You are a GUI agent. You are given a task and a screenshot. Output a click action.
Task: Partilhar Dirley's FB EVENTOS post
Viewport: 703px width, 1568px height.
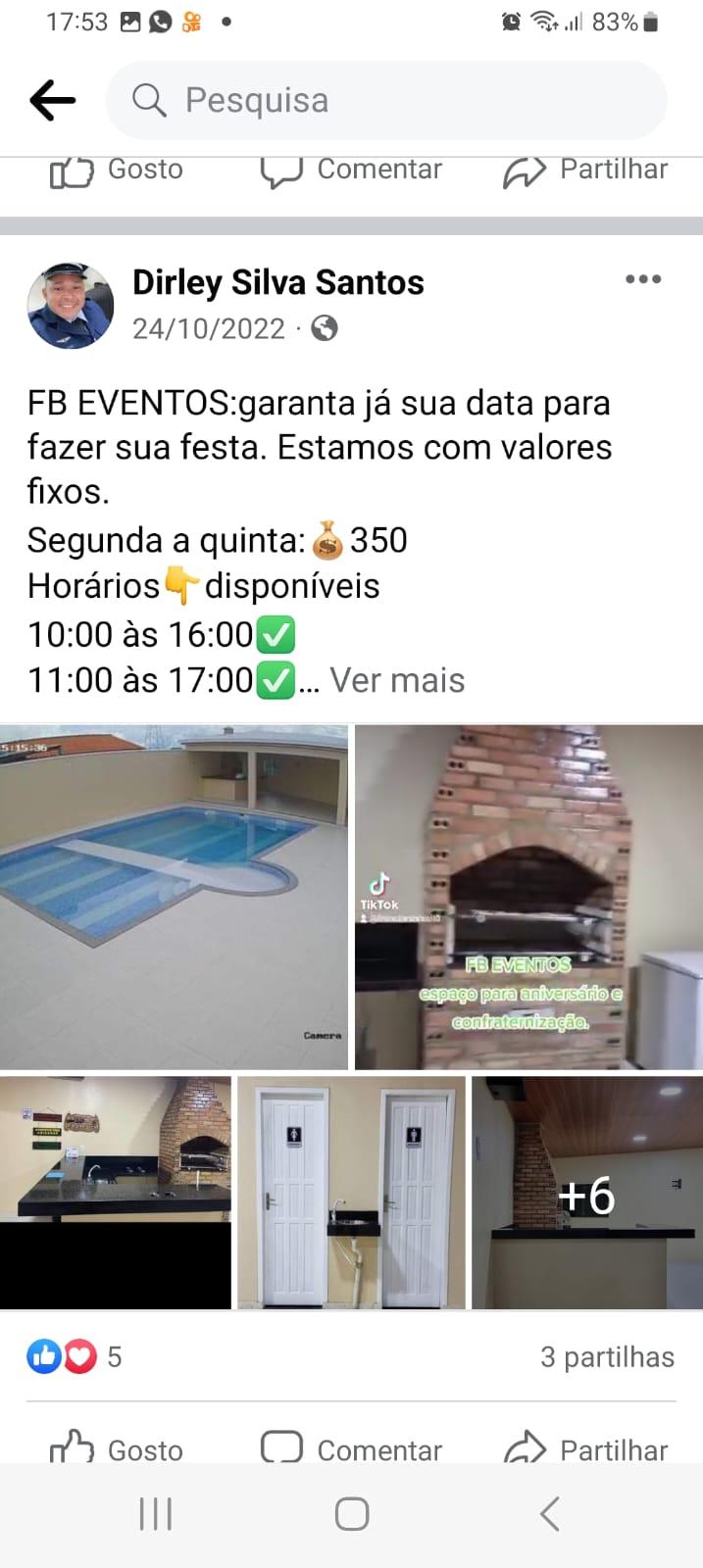coord(585,1447)
